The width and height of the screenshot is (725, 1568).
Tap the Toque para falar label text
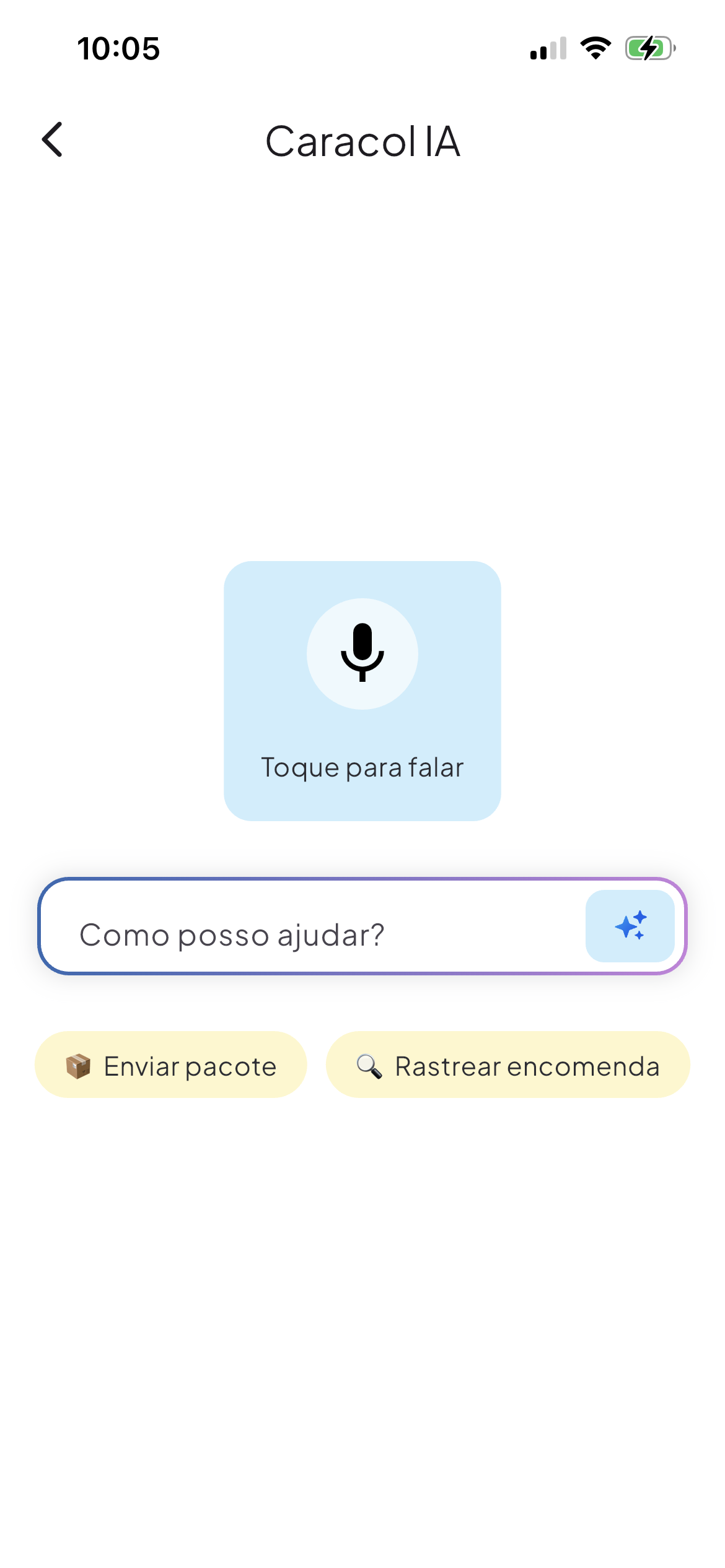click(x=362, y=767)
